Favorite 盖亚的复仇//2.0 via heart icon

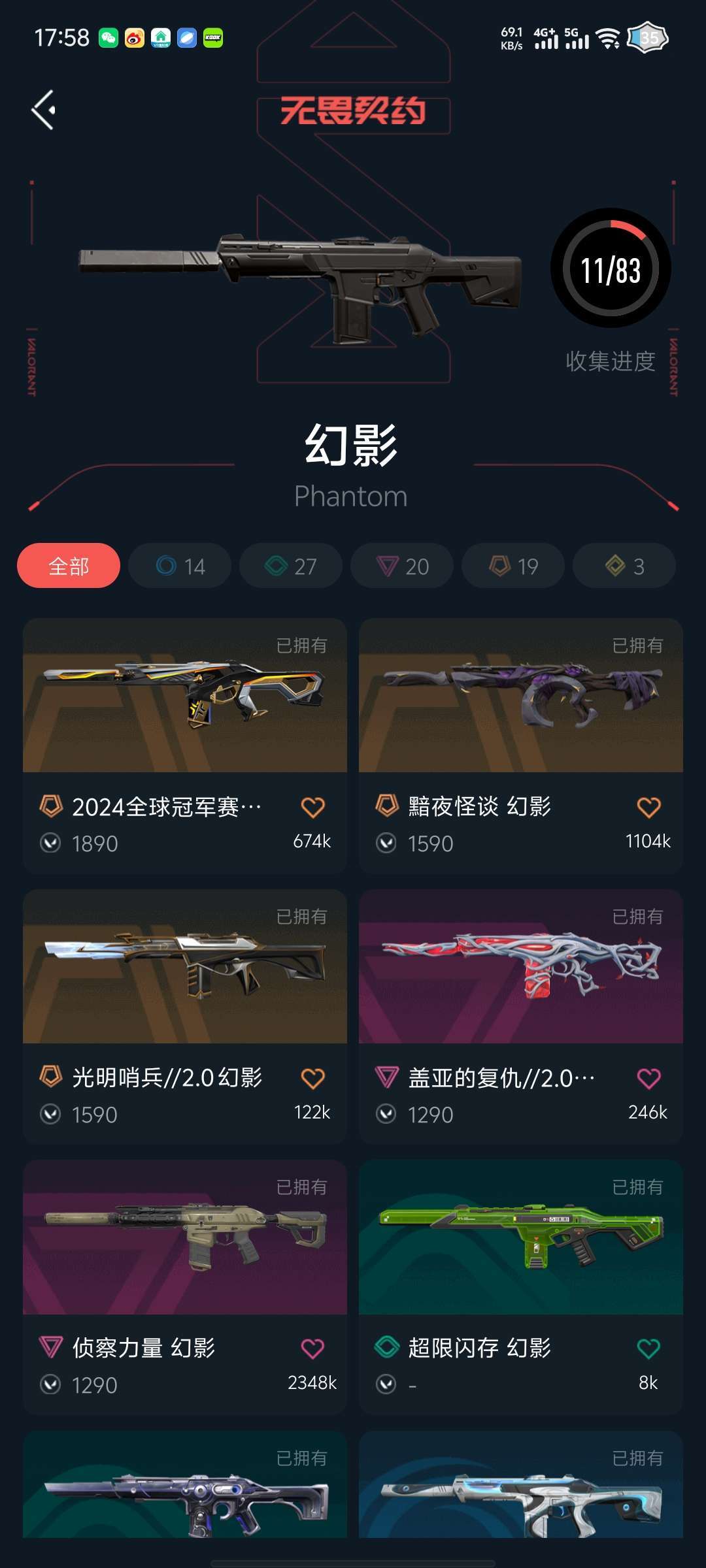tap(648, 1077)
